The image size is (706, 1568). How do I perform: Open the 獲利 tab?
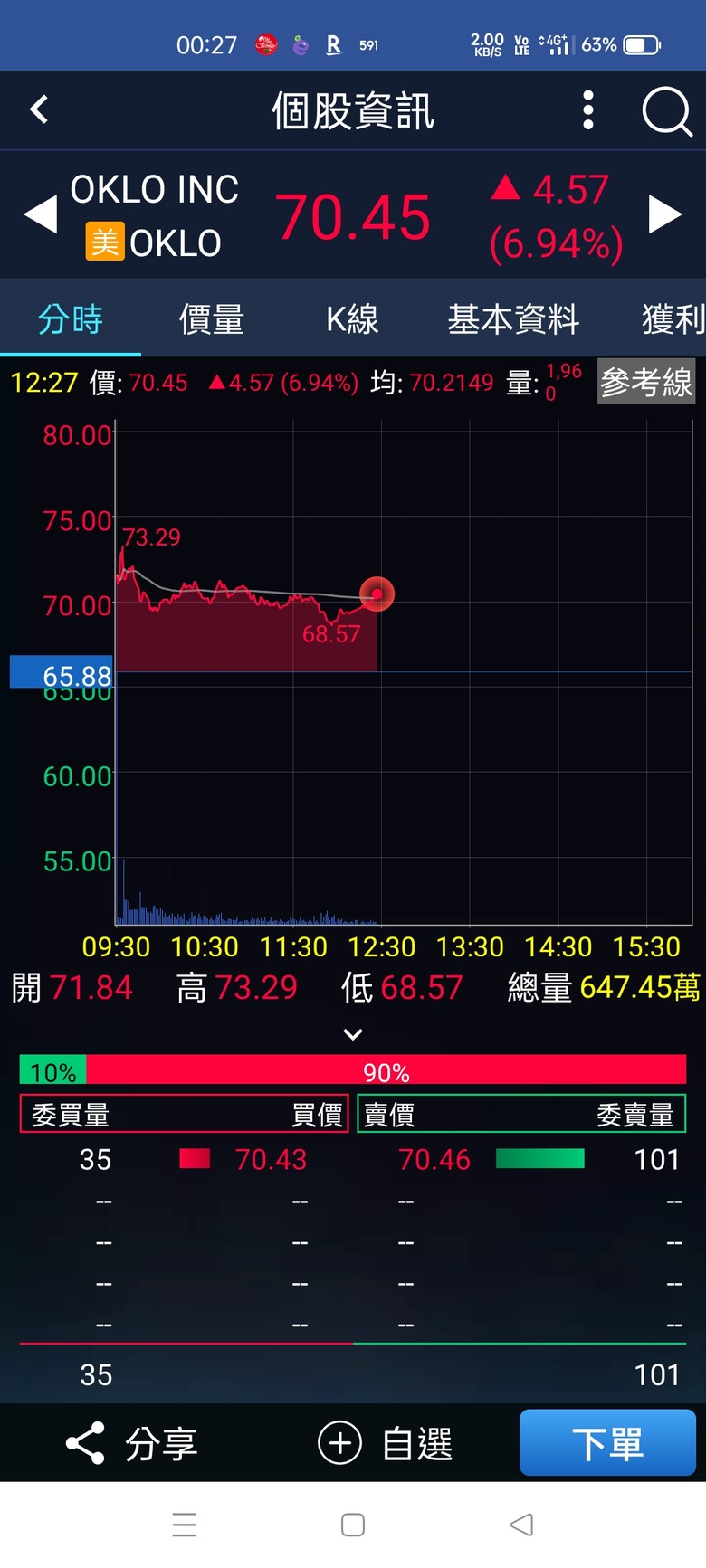(x=673, y=319)
